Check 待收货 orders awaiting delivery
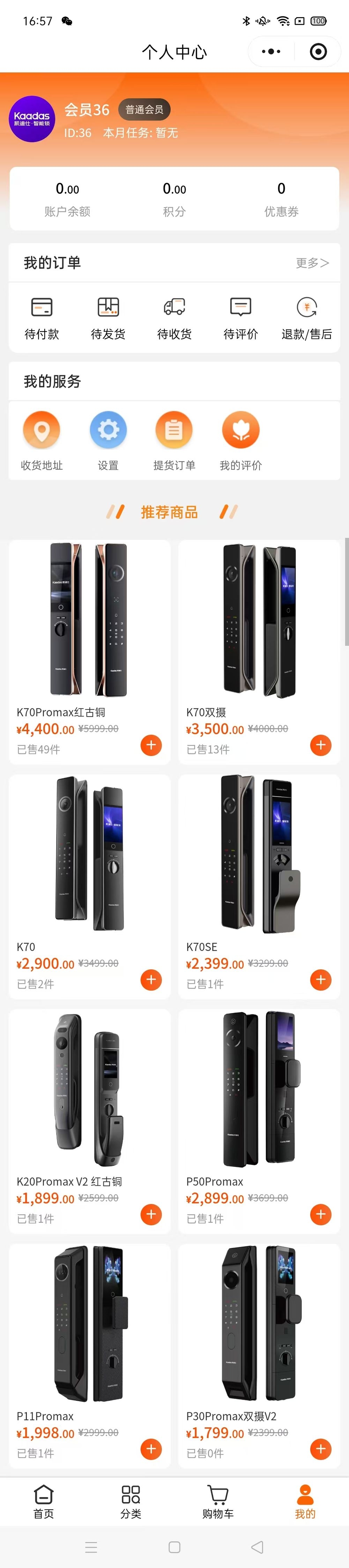The width and height of the screenshot is (349, 1568). click(174, 317)
